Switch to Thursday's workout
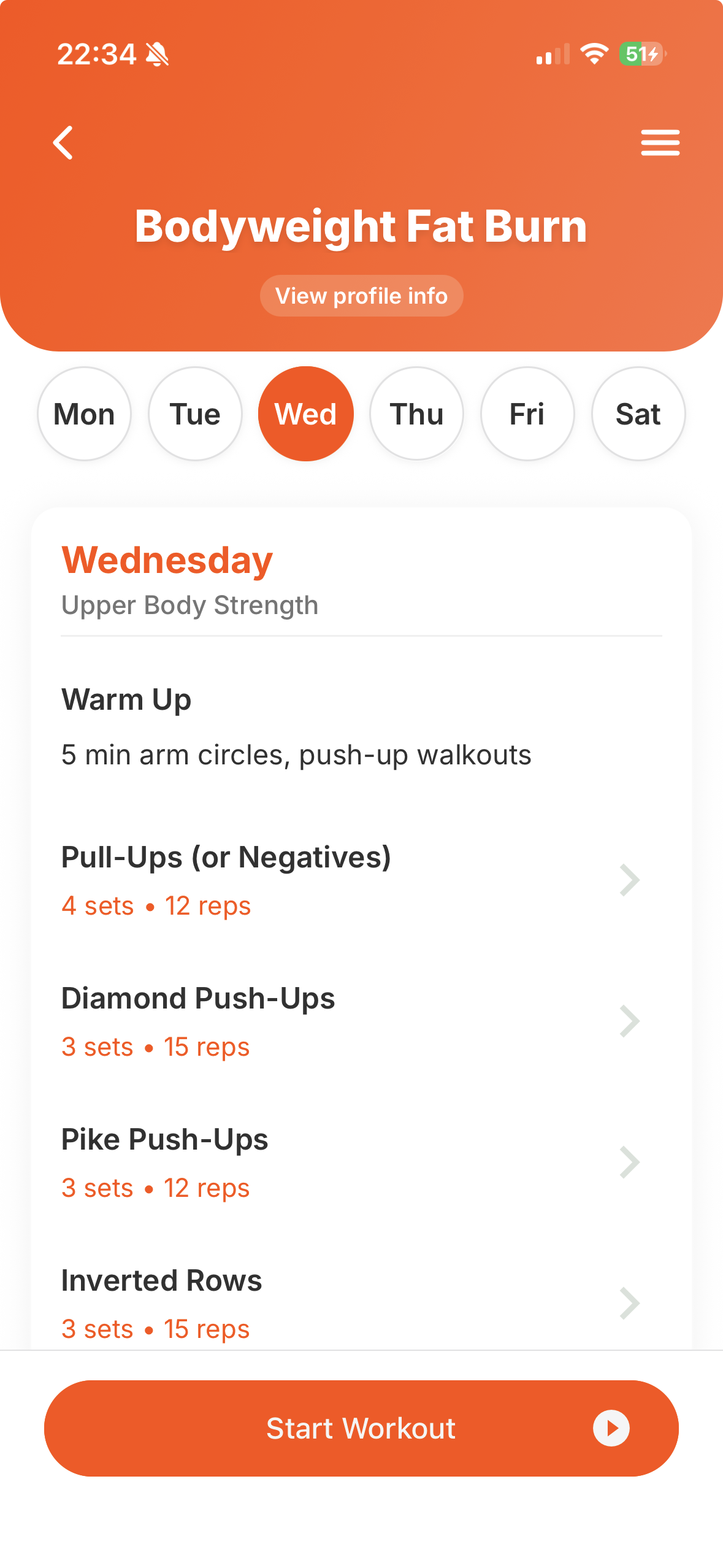 pos(416,413)
